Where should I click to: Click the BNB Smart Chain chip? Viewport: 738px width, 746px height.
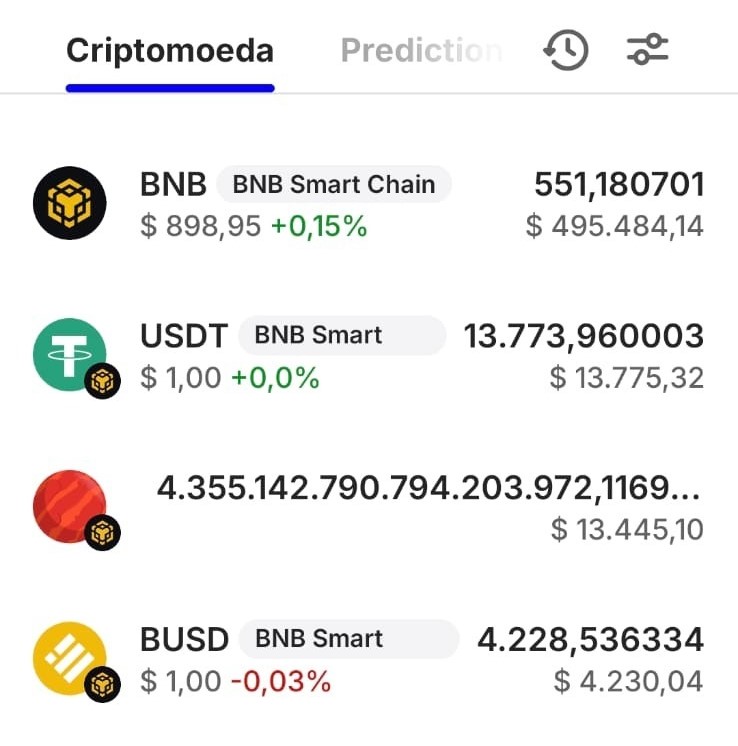click(x=335, y=184)
